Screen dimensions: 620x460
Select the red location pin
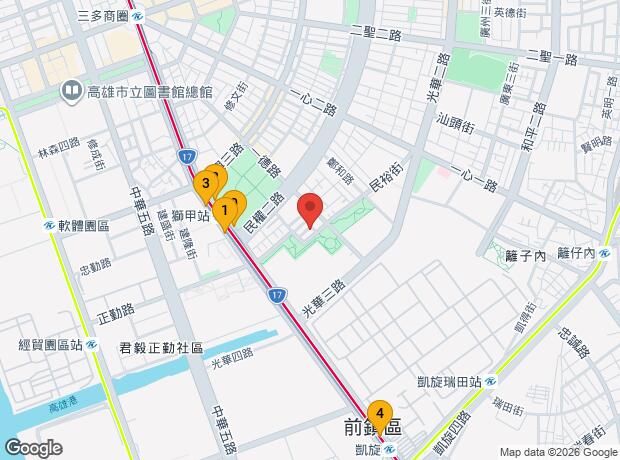310,210
